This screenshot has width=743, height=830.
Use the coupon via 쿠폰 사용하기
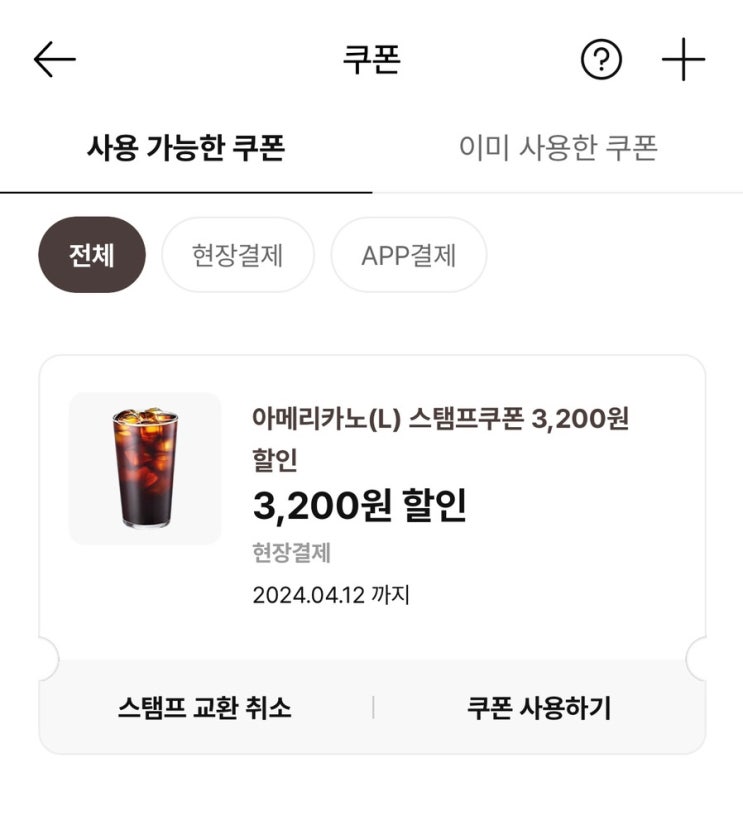[539, 708]
